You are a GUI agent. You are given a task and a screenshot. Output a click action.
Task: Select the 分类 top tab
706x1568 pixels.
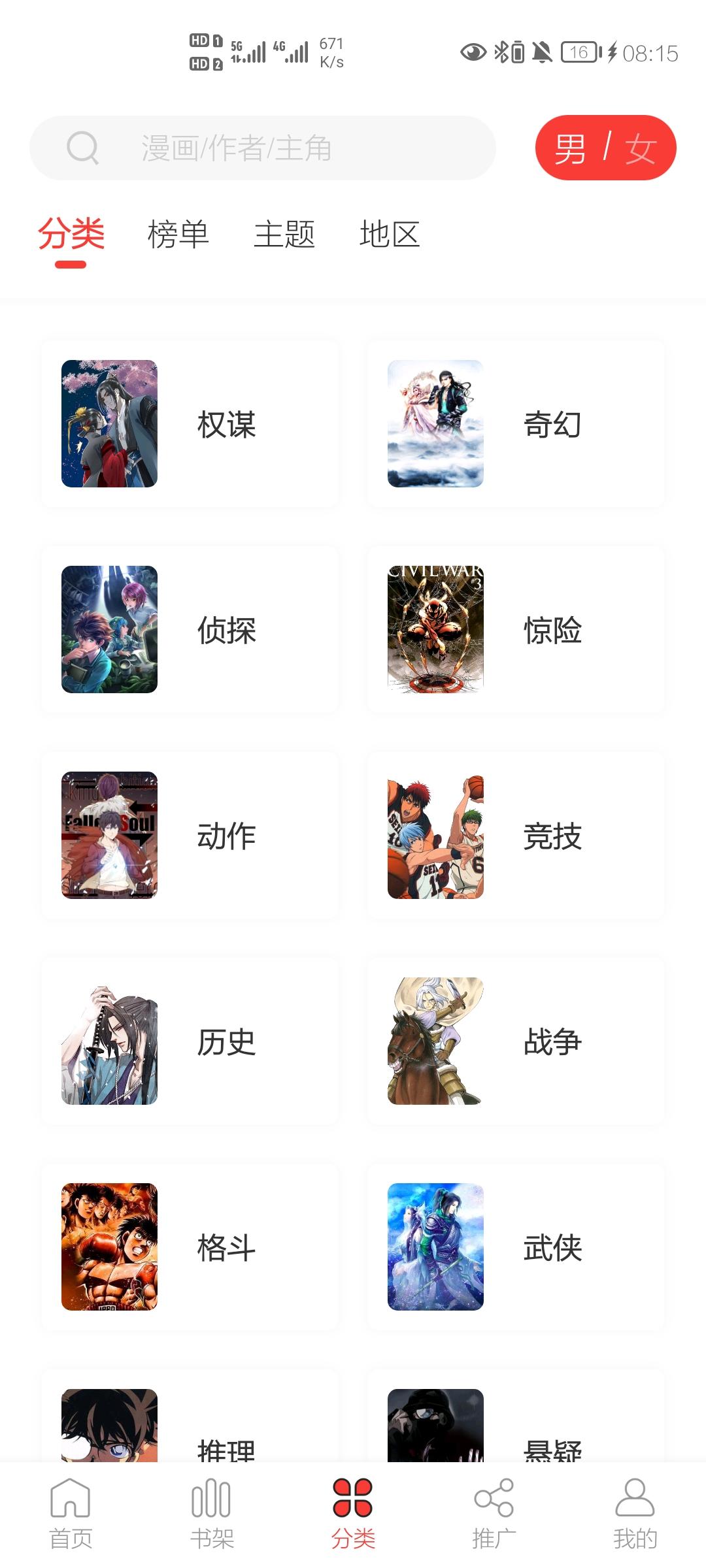[x=71, y=234]
